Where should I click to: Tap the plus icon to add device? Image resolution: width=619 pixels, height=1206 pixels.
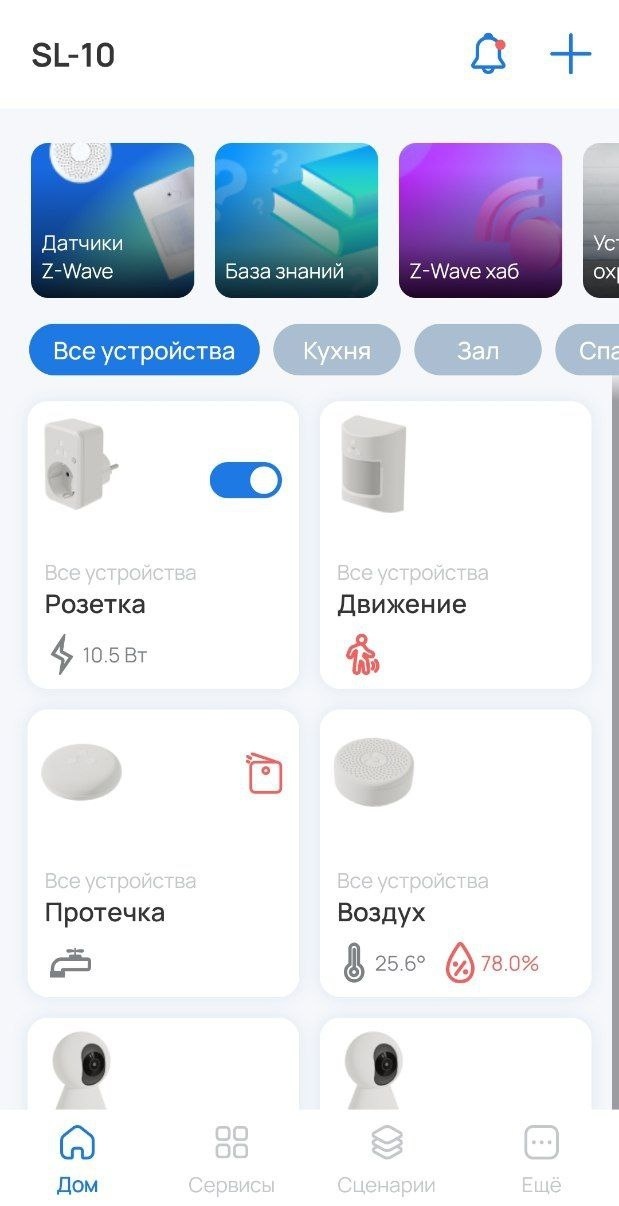click(571, 54)
